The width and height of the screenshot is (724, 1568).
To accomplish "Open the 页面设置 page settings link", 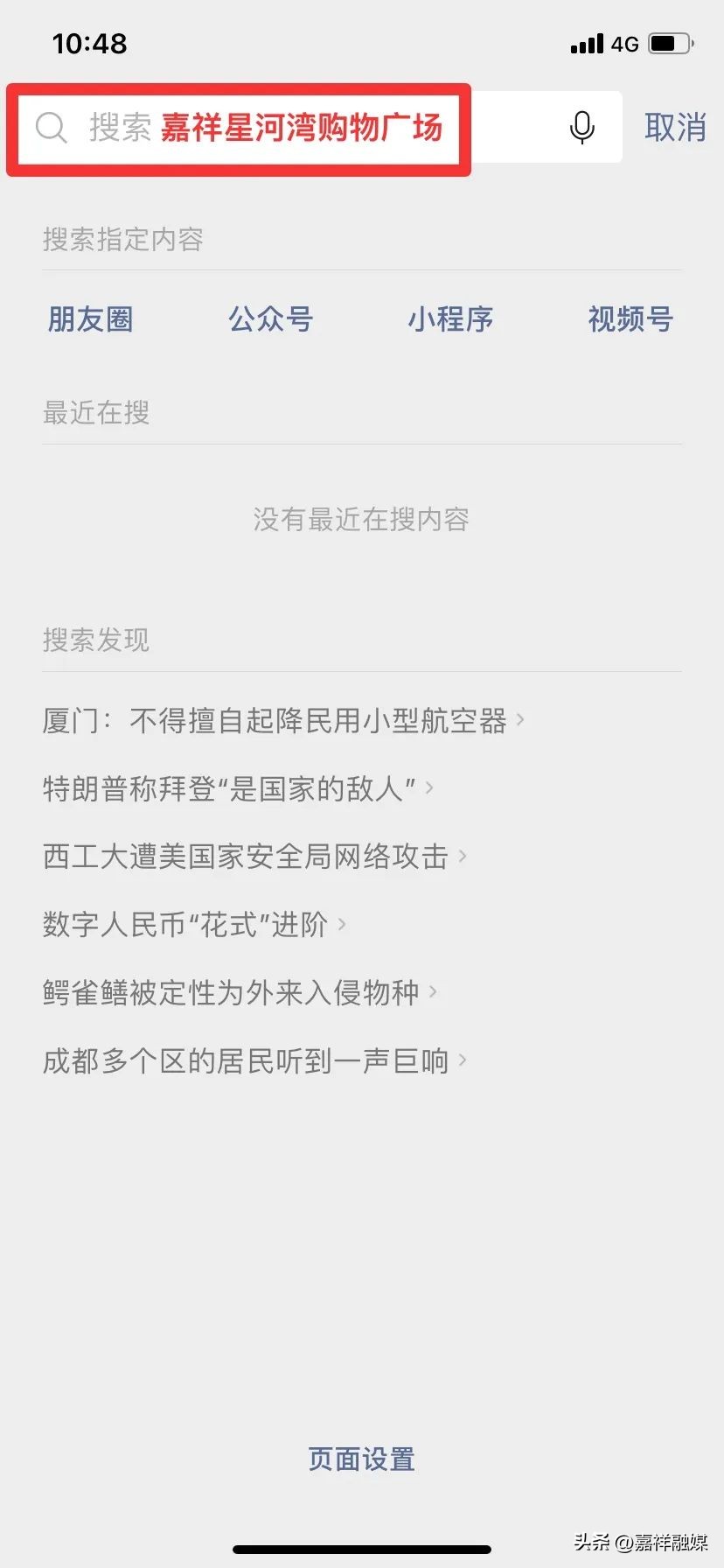I will point(361,1457).
